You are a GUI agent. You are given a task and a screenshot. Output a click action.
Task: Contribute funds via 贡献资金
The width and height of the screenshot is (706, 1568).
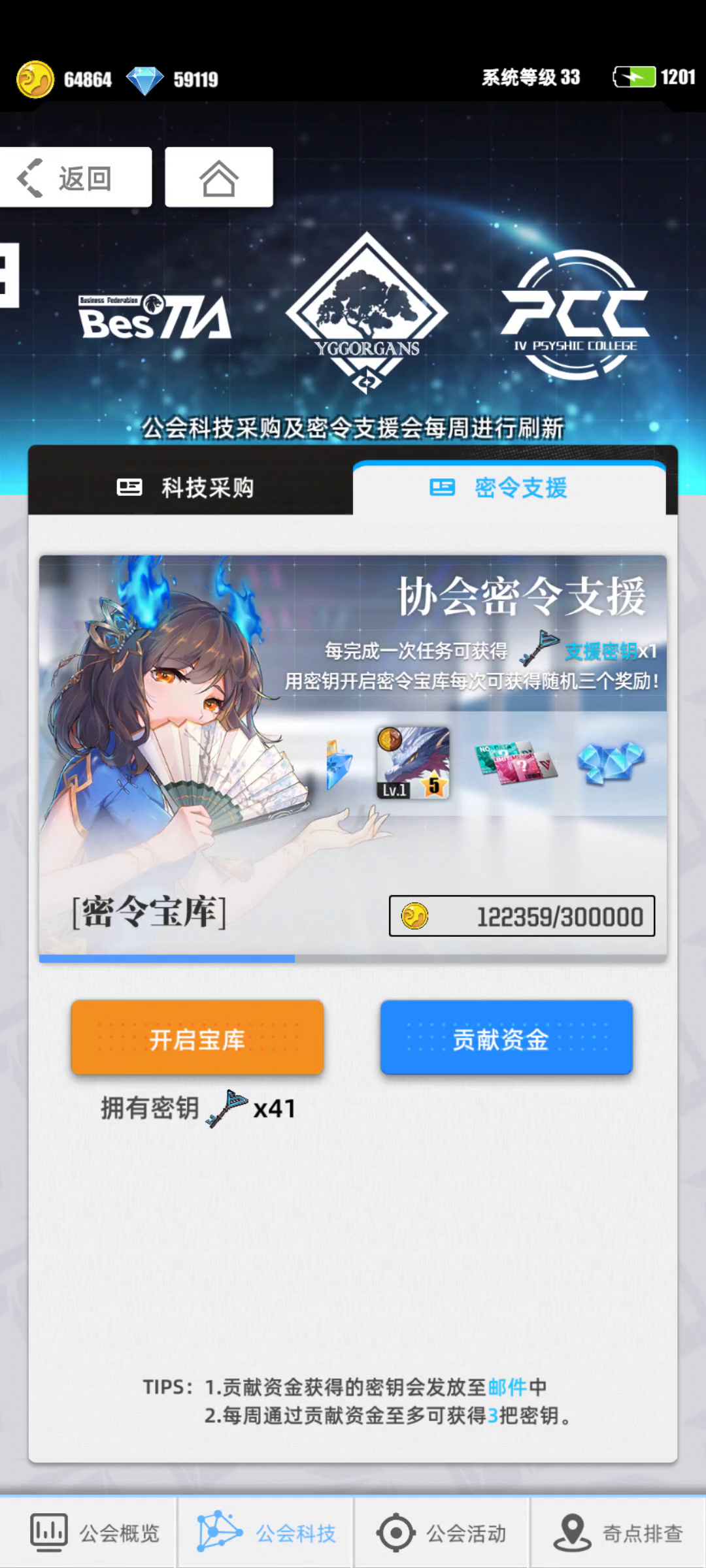point(506,1037)
